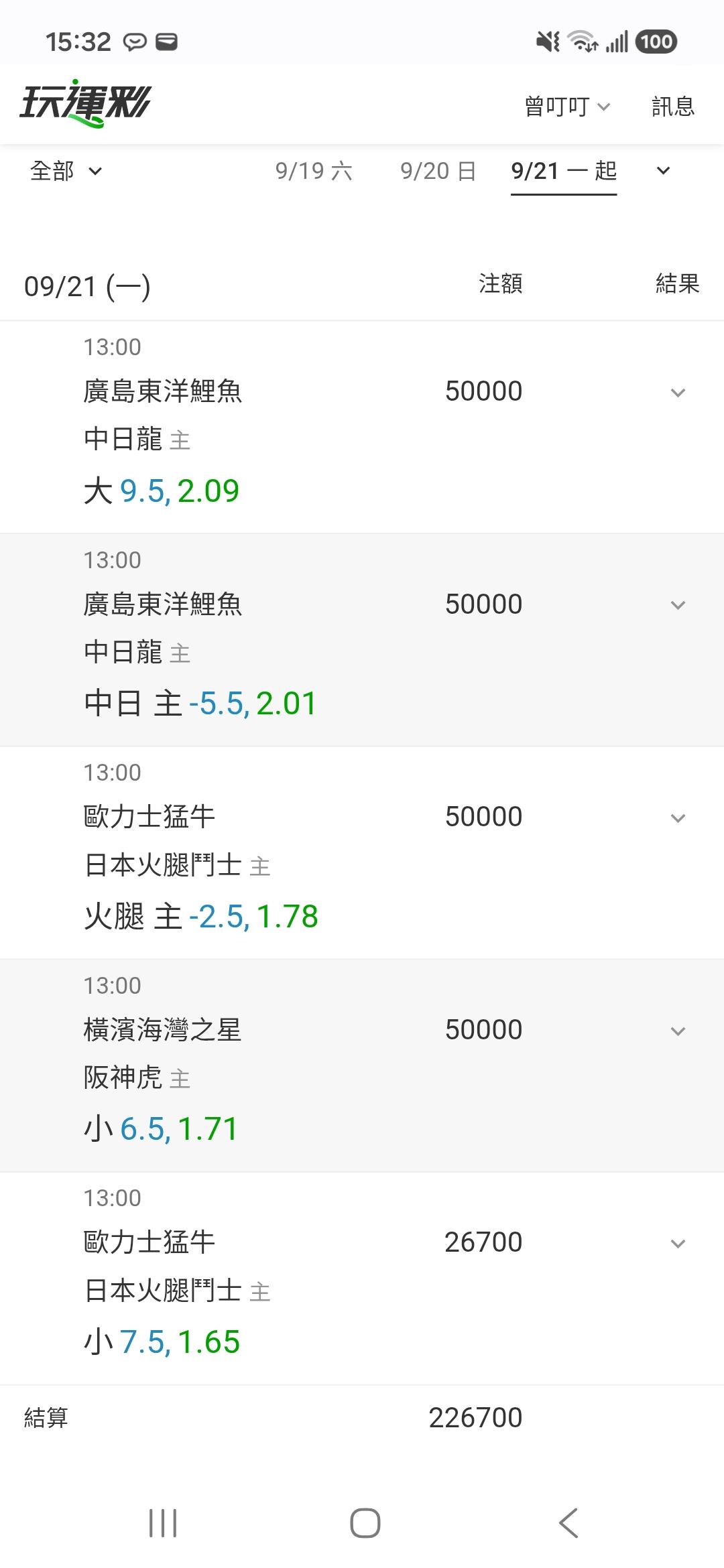This screenshot has width=724, height=1568.
Task: Expand the date picker chevron next to 9/21
Action: (x=663, y=171)
